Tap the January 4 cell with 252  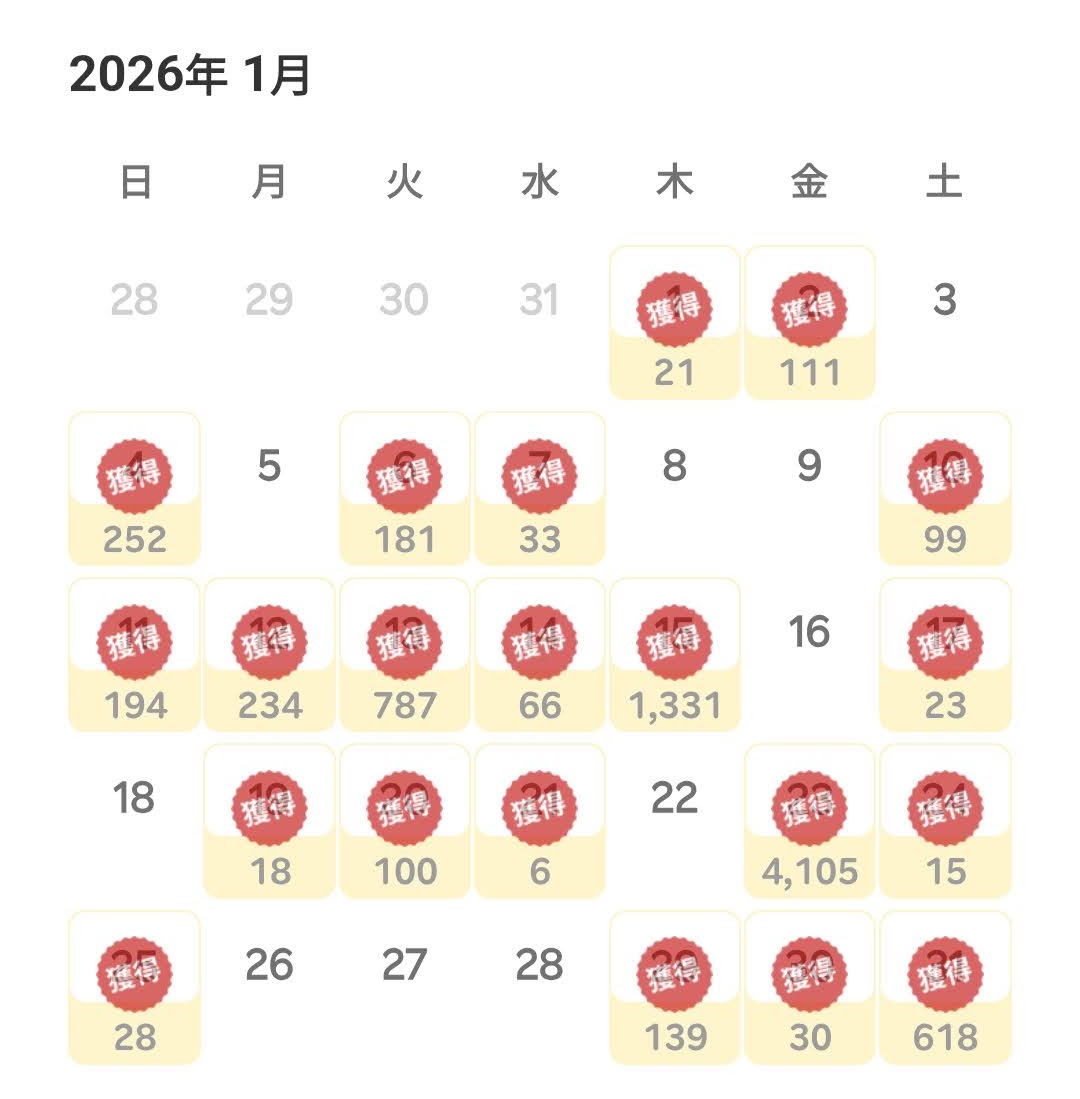pos(135,488)
